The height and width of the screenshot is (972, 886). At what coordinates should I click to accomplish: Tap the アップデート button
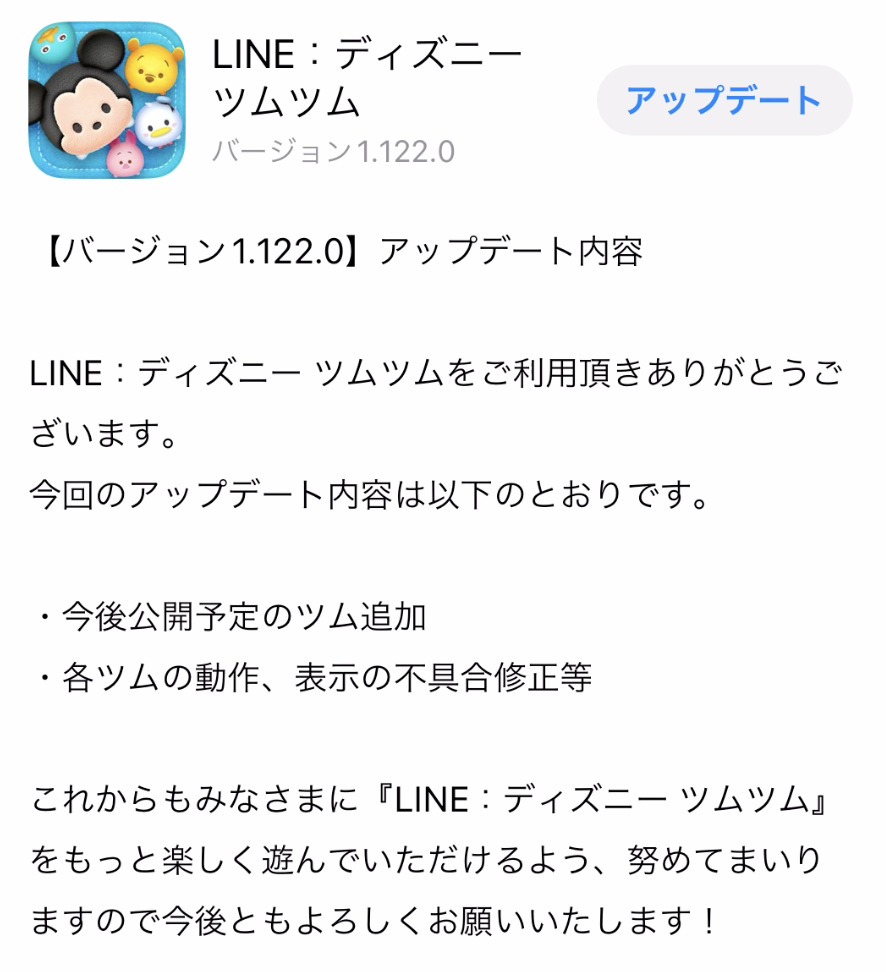(x=724, y=100)
